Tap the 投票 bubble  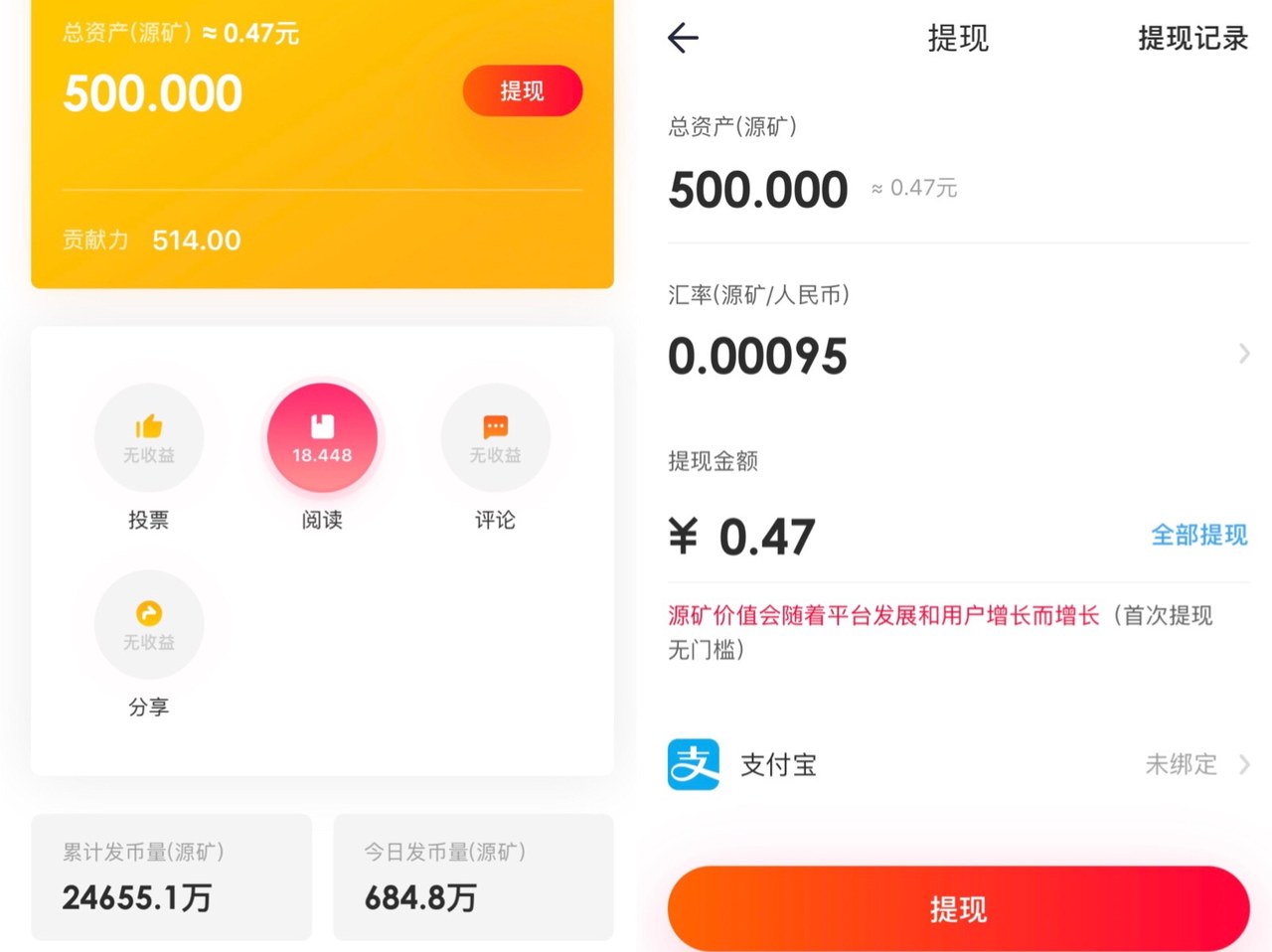pos(149,438)
